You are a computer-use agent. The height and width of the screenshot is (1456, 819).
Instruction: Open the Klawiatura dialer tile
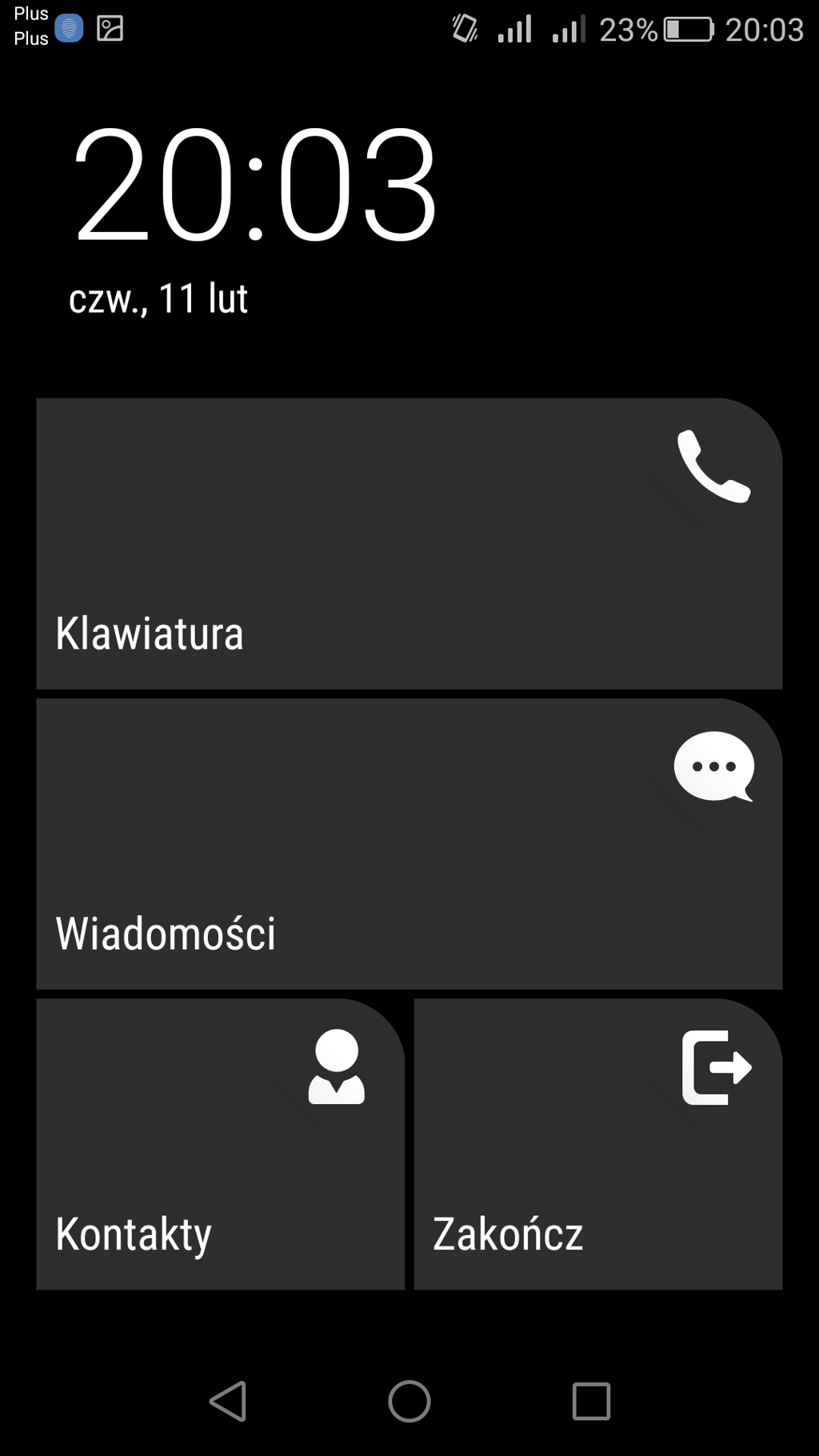point(409,543)
